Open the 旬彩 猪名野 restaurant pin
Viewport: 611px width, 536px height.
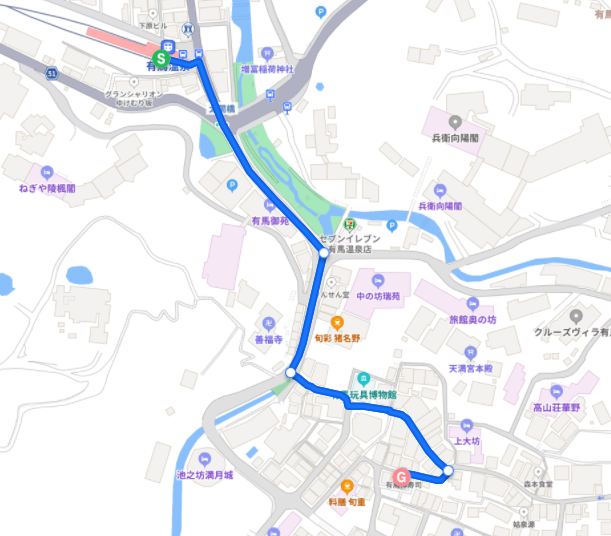pyautogui.click(x=337, y=322)
